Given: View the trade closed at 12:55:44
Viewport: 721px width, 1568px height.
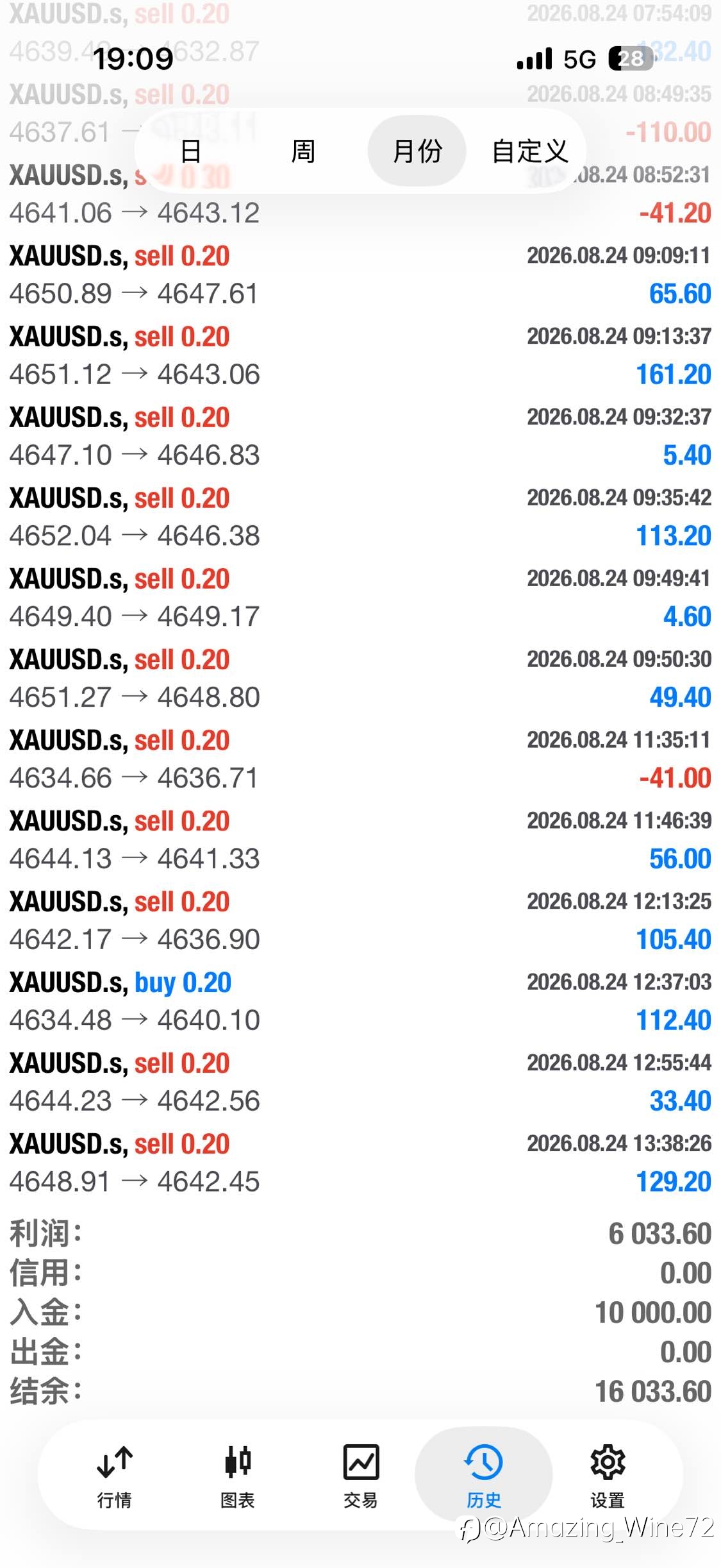Looking at the screenshot, I should [x=360, y=1082].
